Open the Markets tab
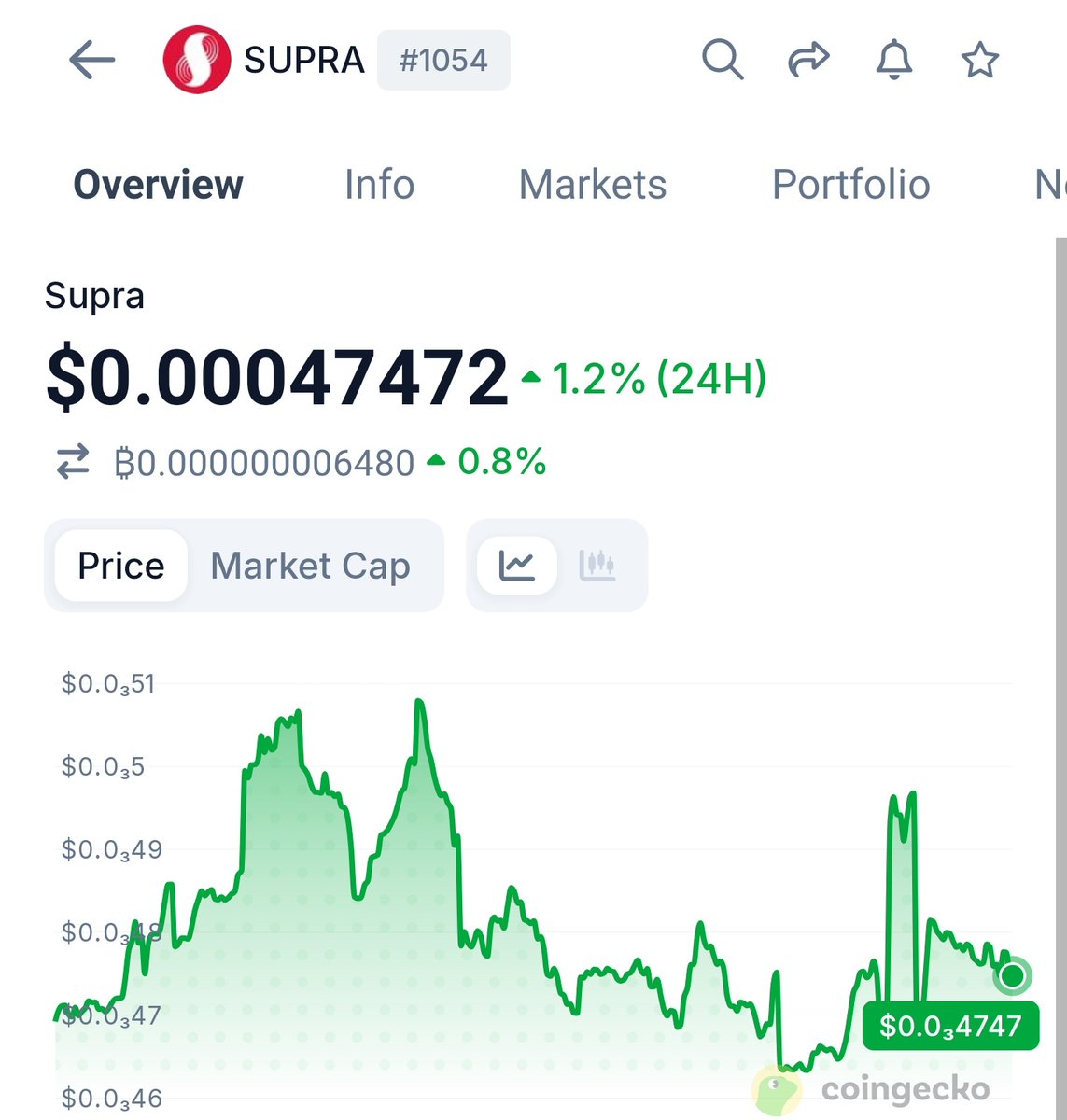Viewport: 1067px width, 1120px height. click(593, 185)
